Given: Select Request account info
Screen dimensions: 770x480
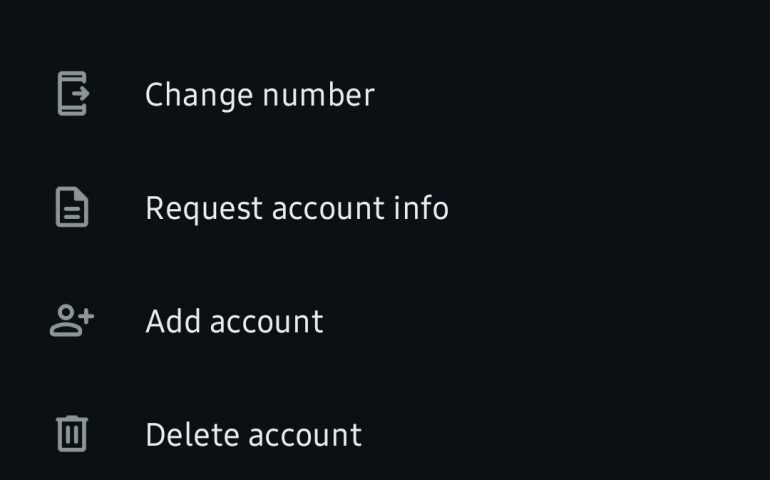Looking at the screenshot, I should click(x=296, y=208).
